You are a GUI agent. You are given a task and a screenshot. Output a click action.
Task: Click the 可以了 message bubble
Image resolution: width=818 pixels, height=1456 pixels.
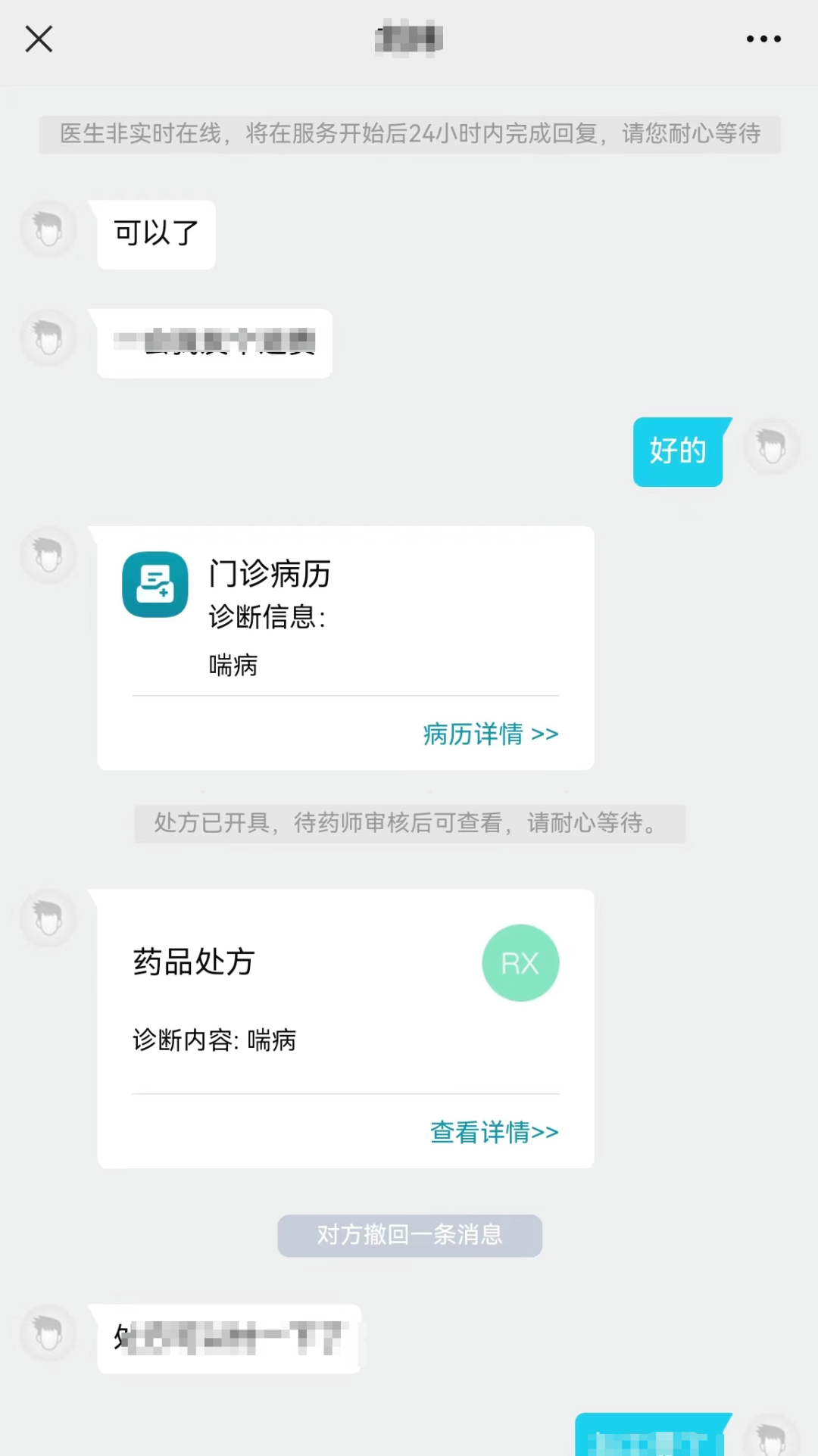(155, 235)
